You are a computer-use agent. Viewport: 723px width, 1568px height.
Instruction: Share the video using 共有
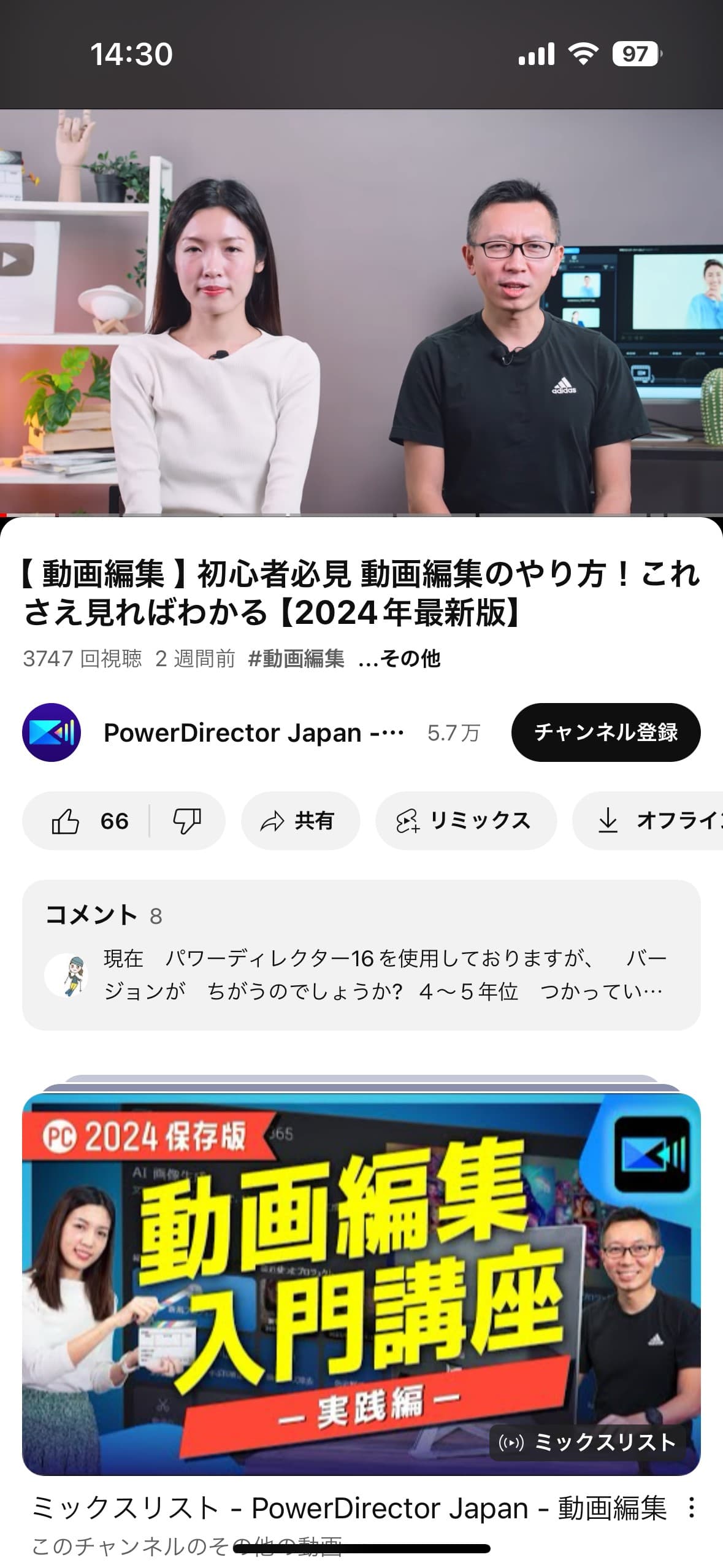point(300,821)
